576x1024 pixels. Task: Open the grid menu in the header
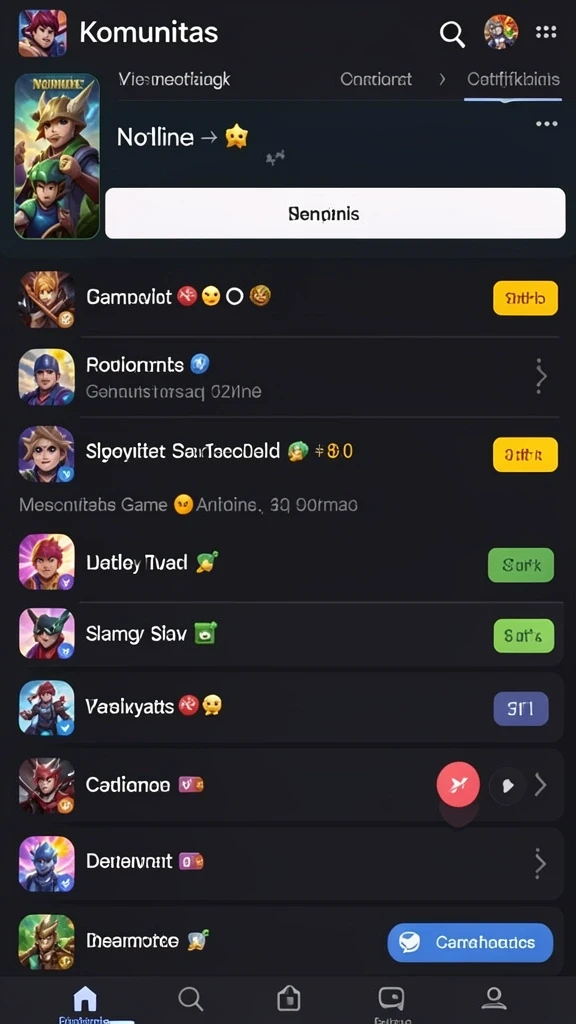(546, 32)
